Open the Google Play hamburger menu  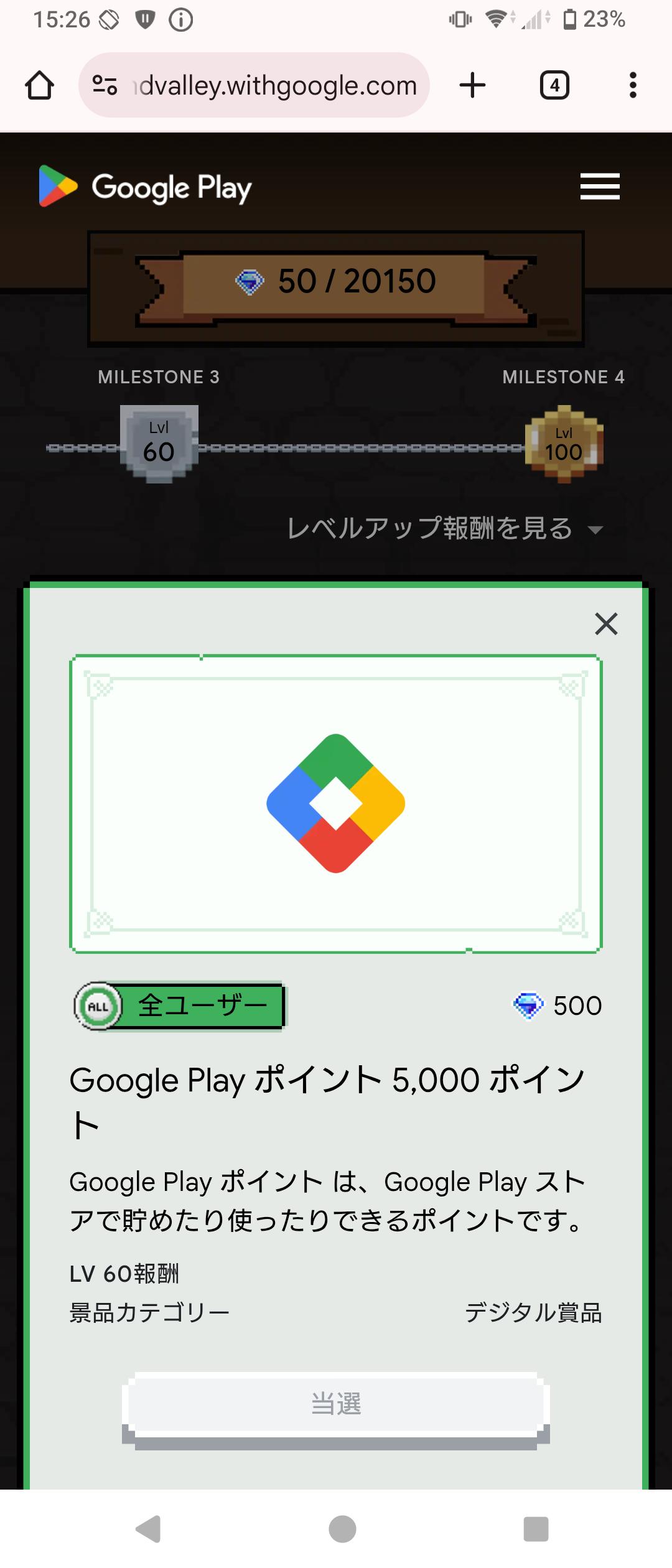click(x=599, y=187)
